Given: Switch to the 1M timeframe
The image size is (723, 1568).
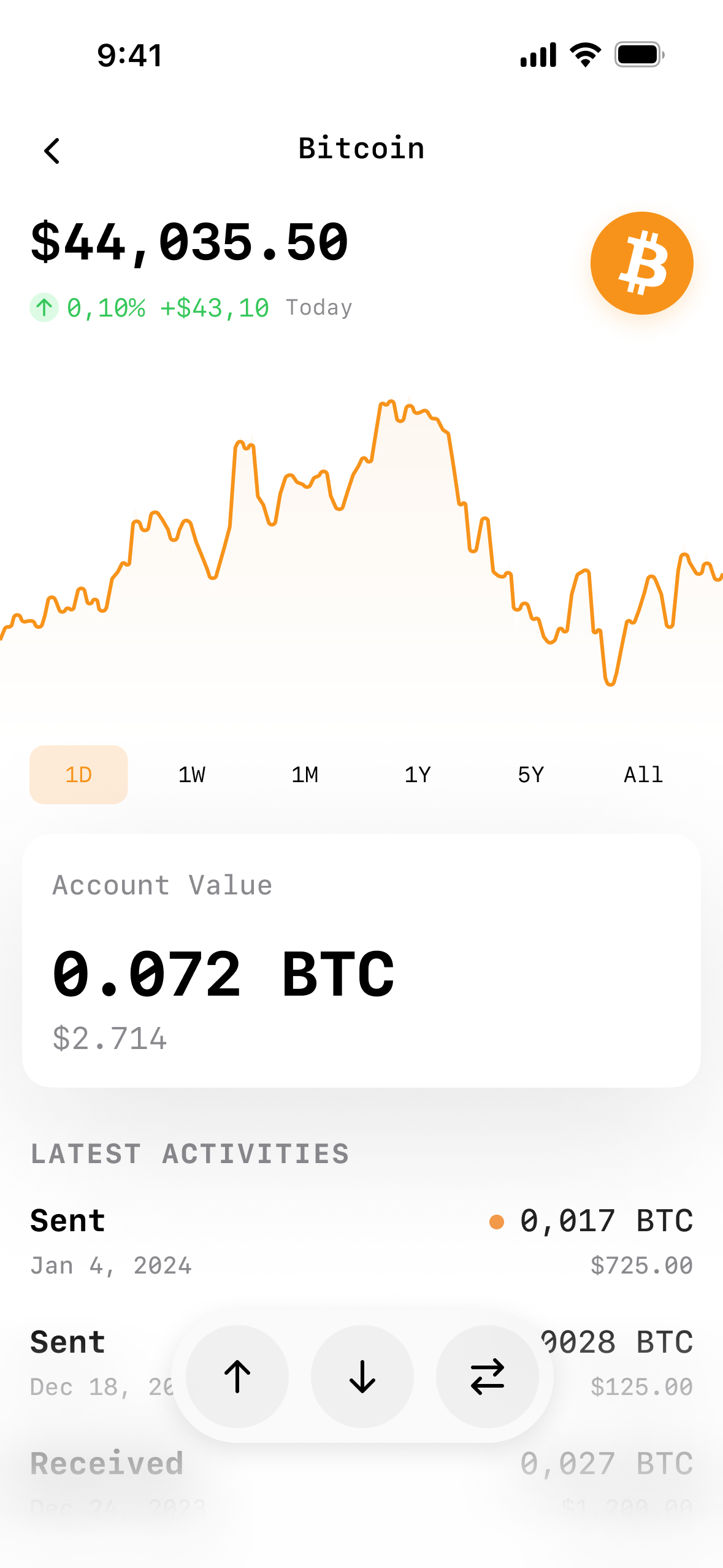Looking at the screenshot, I should (305, 774).
